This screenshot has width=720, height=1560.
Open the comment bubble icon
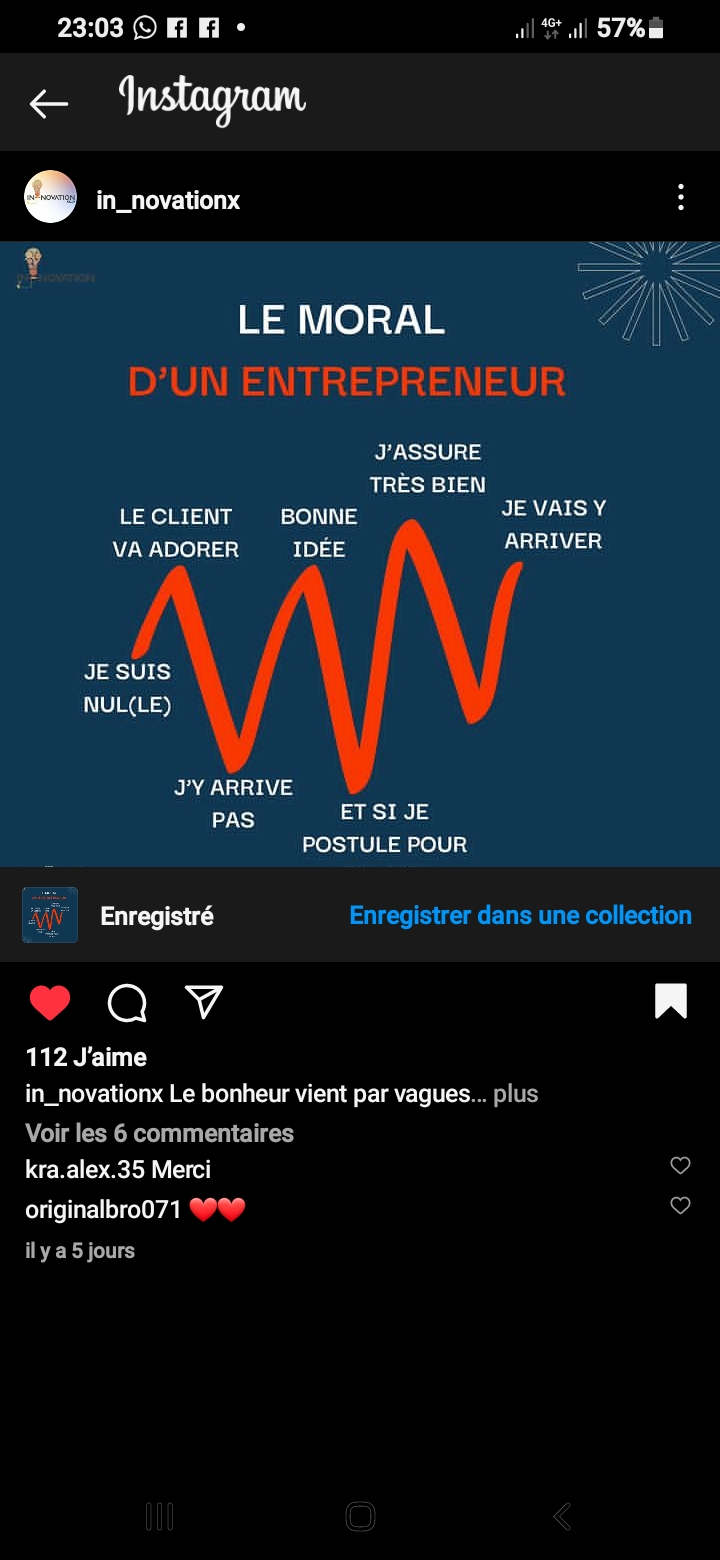click(127, 1002)
